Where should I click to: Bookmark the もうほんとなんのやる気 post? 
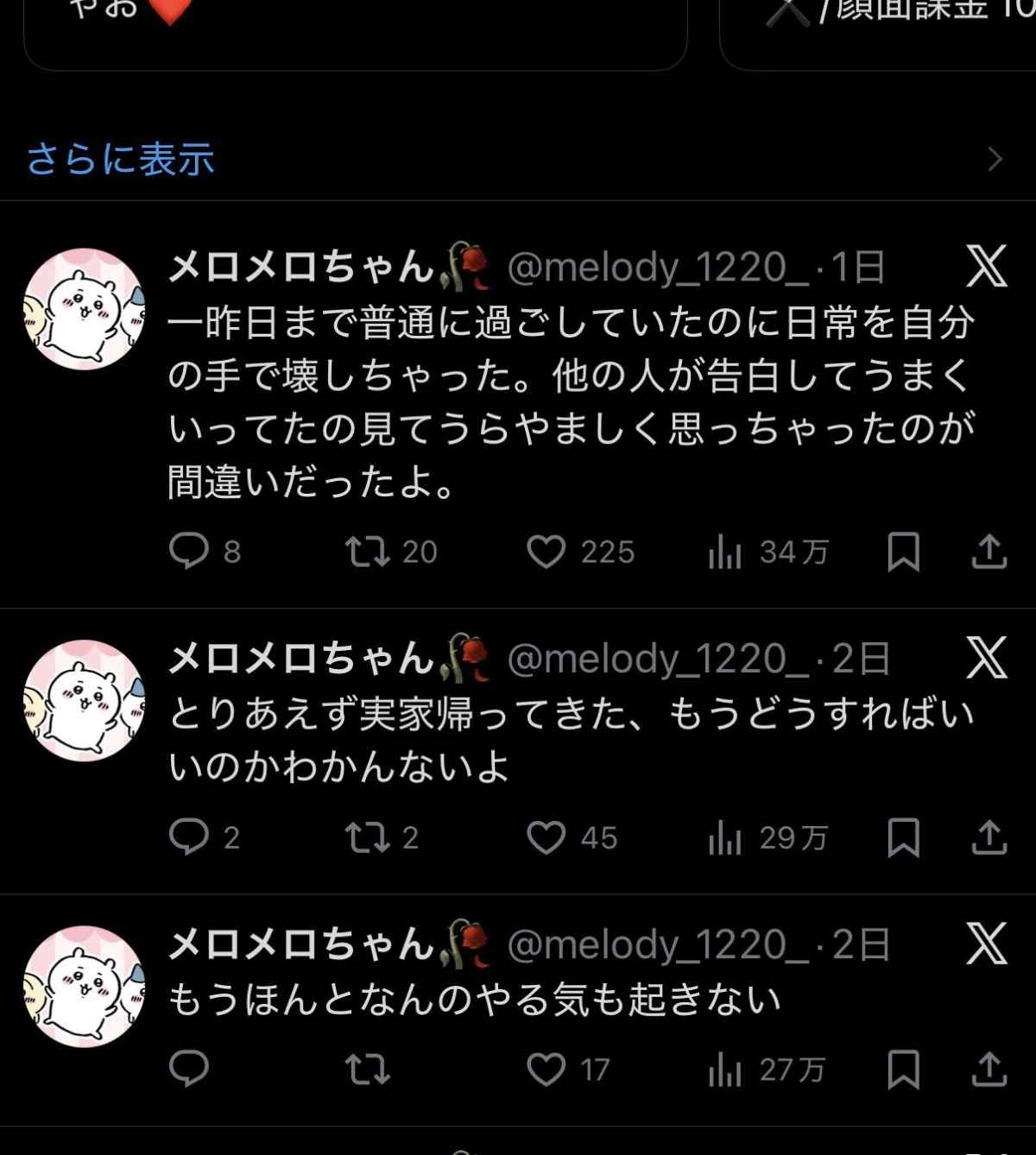(x=903, y=1070)
